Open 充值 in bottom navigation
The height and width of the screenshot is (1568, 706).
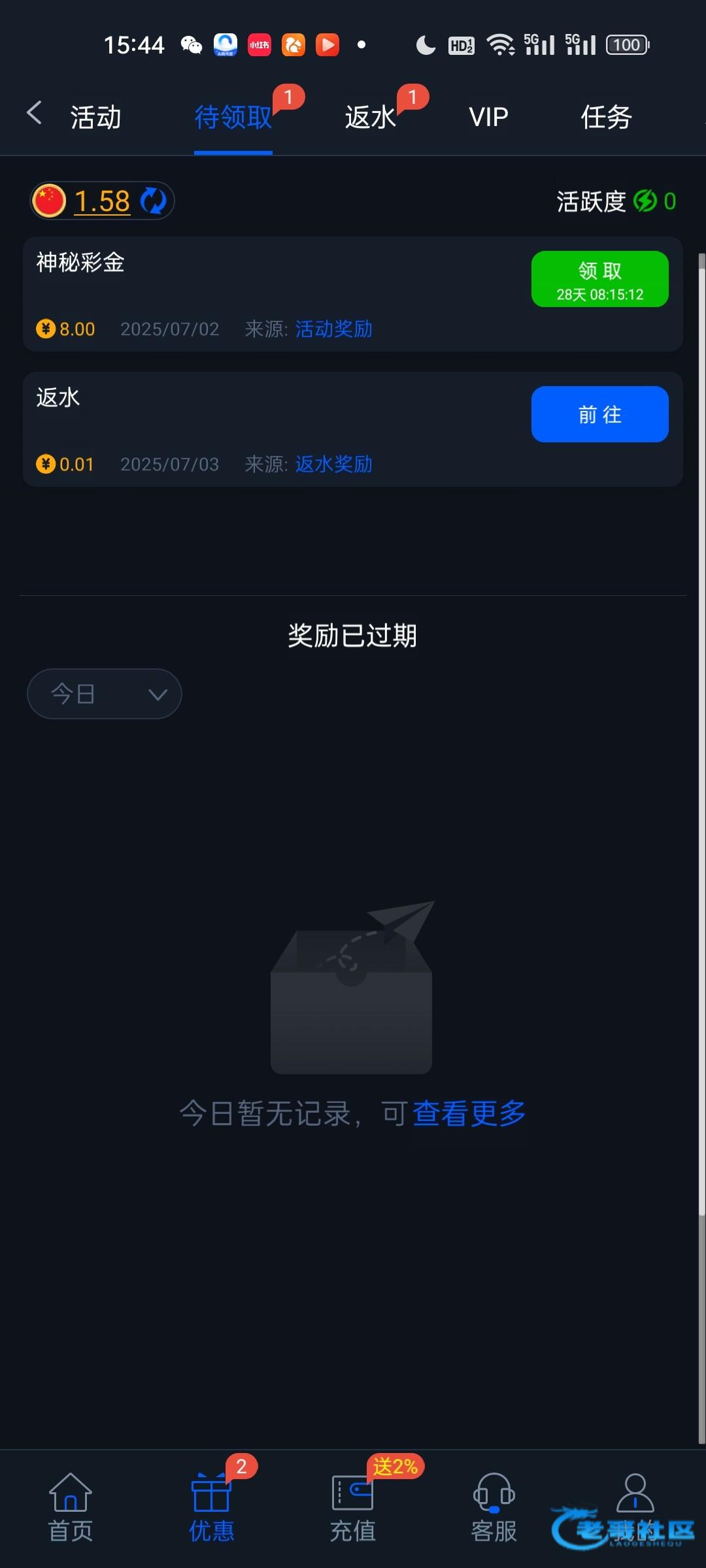[353, 1508]
